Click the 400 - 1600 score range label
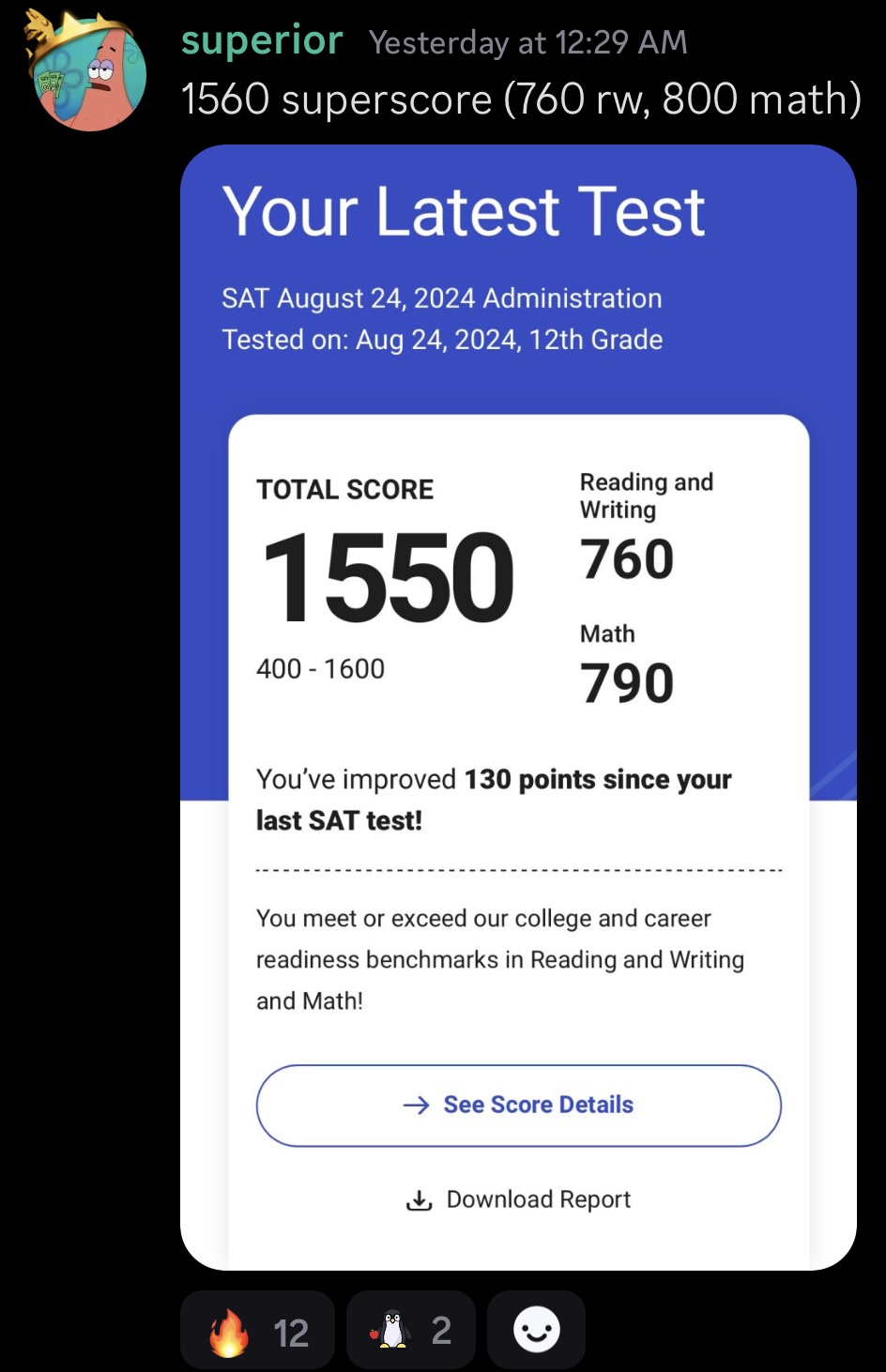Viewport: 886px width, 1372px height. [x=320, y=668]
